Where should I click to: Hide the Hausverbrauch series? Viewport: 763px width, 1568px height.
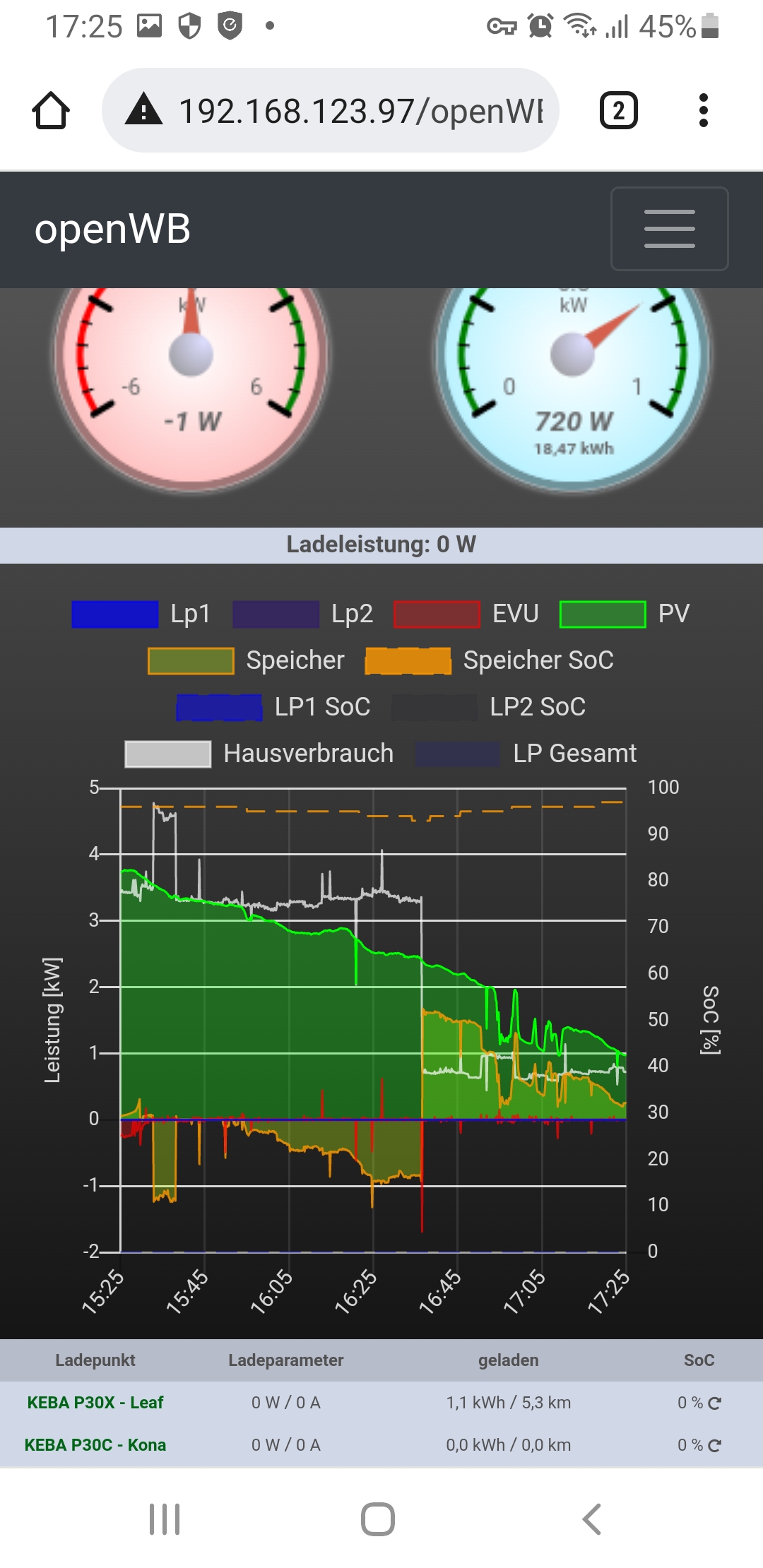259,754
